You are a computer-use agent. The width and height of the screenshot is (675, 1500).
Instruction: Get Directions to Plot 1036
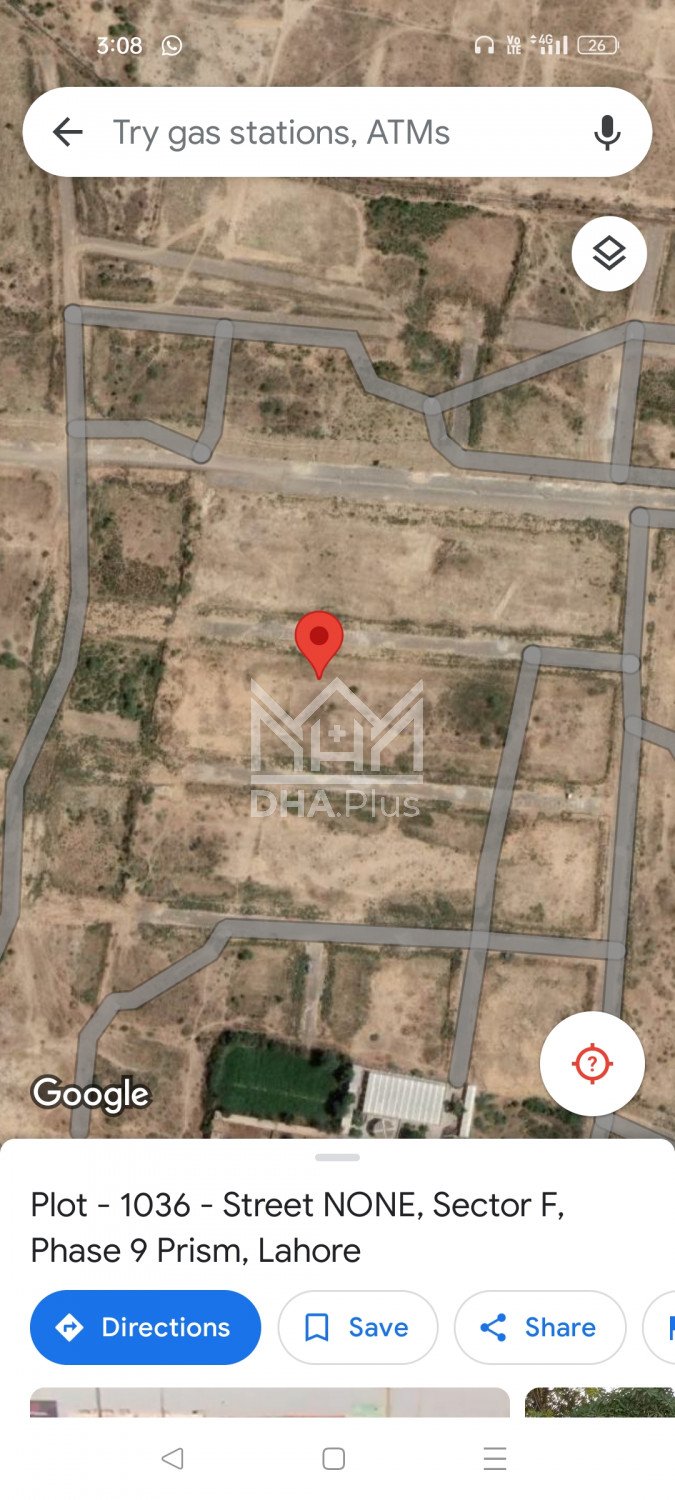[x=146, y=1327]
